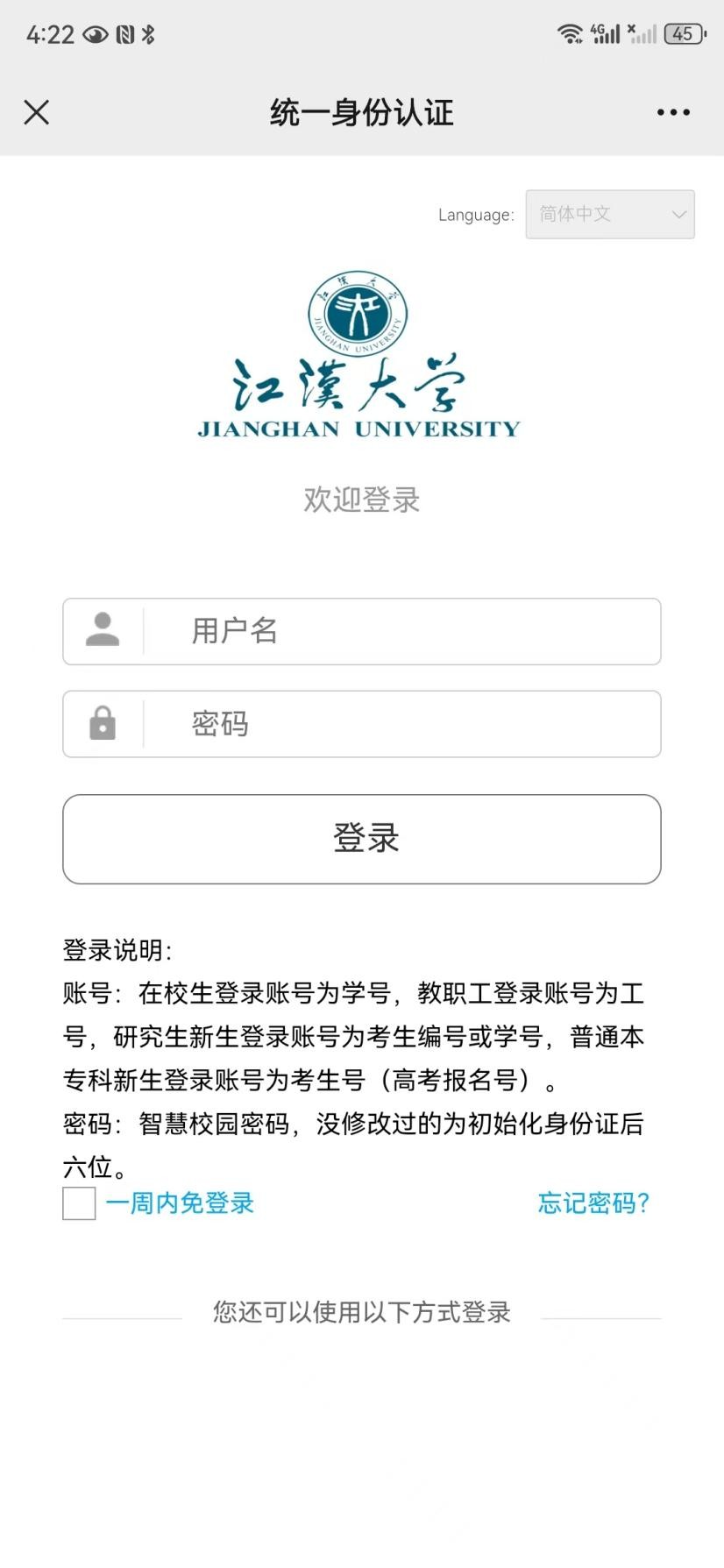Tap the 登录 button

click(362, 839)
